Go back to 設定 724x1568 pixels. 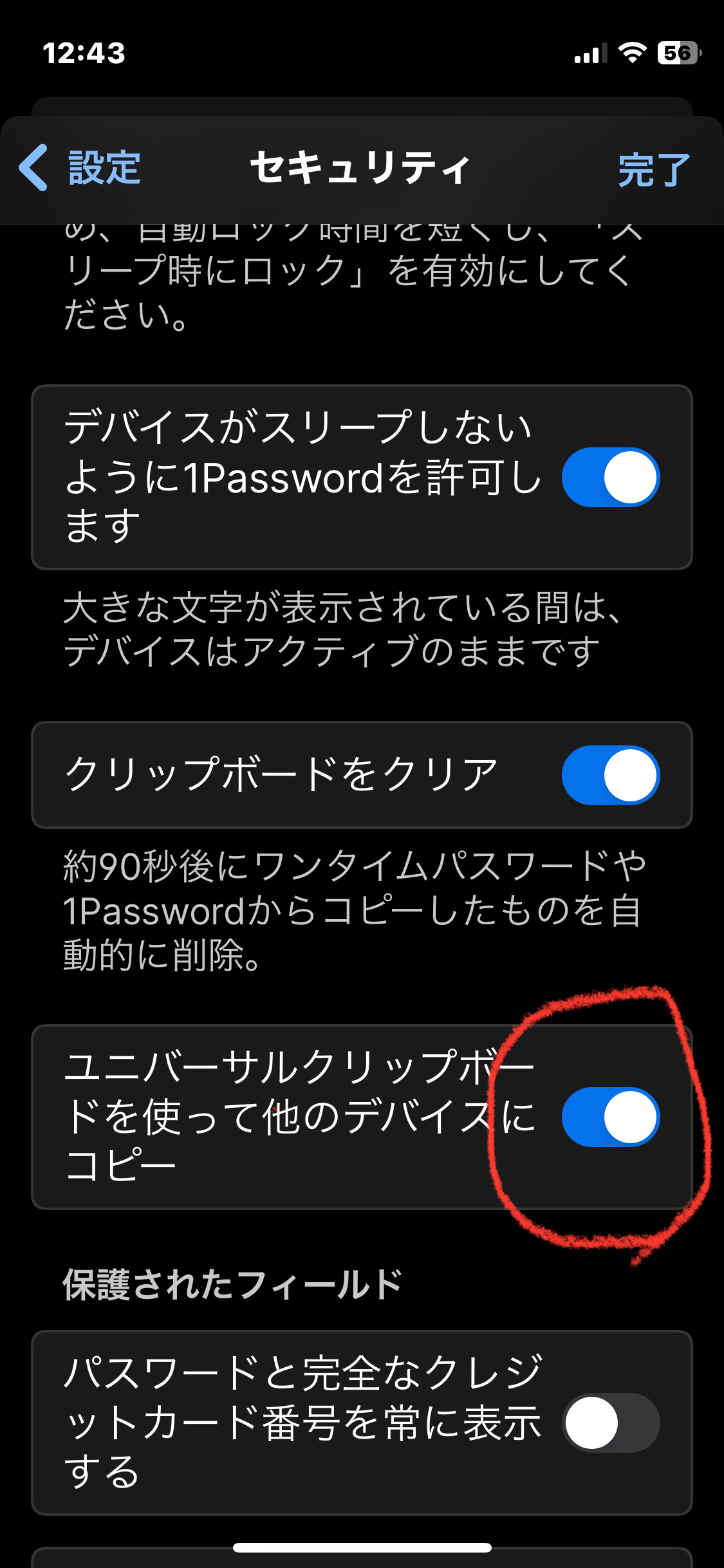(x=80, y=168)
